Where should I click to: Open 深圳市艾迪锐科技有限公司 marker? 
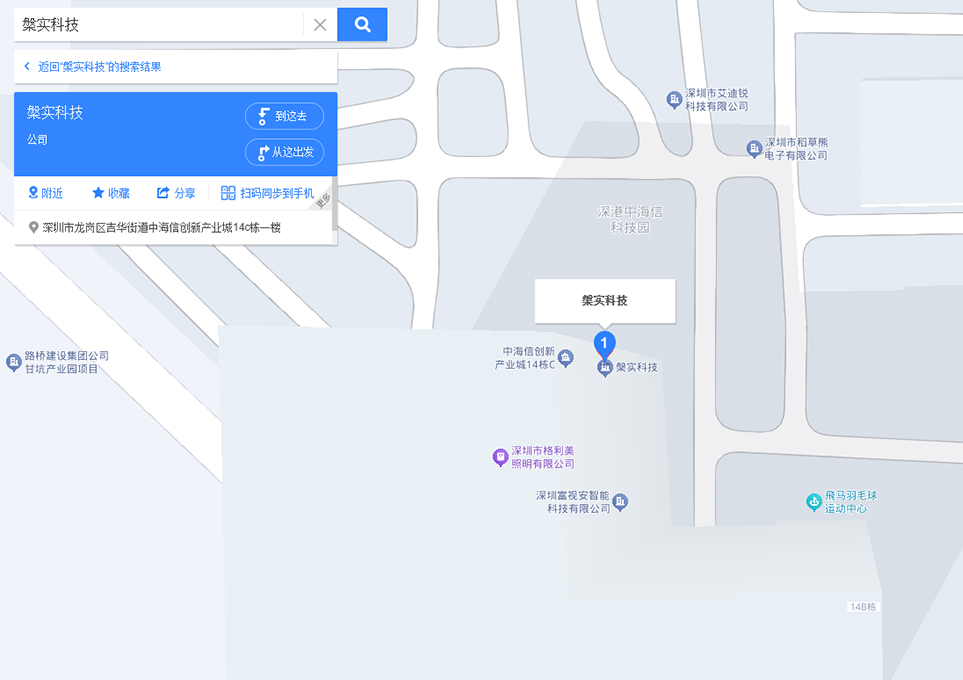(675, 99)
